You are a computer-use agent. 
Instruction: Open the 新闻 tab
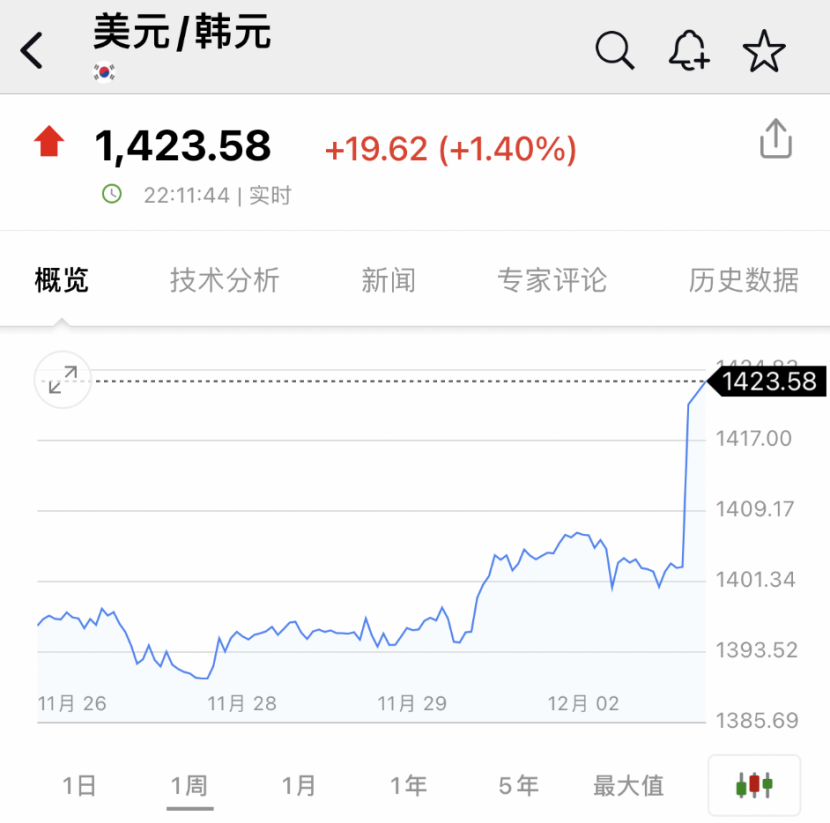pos(388,280)
